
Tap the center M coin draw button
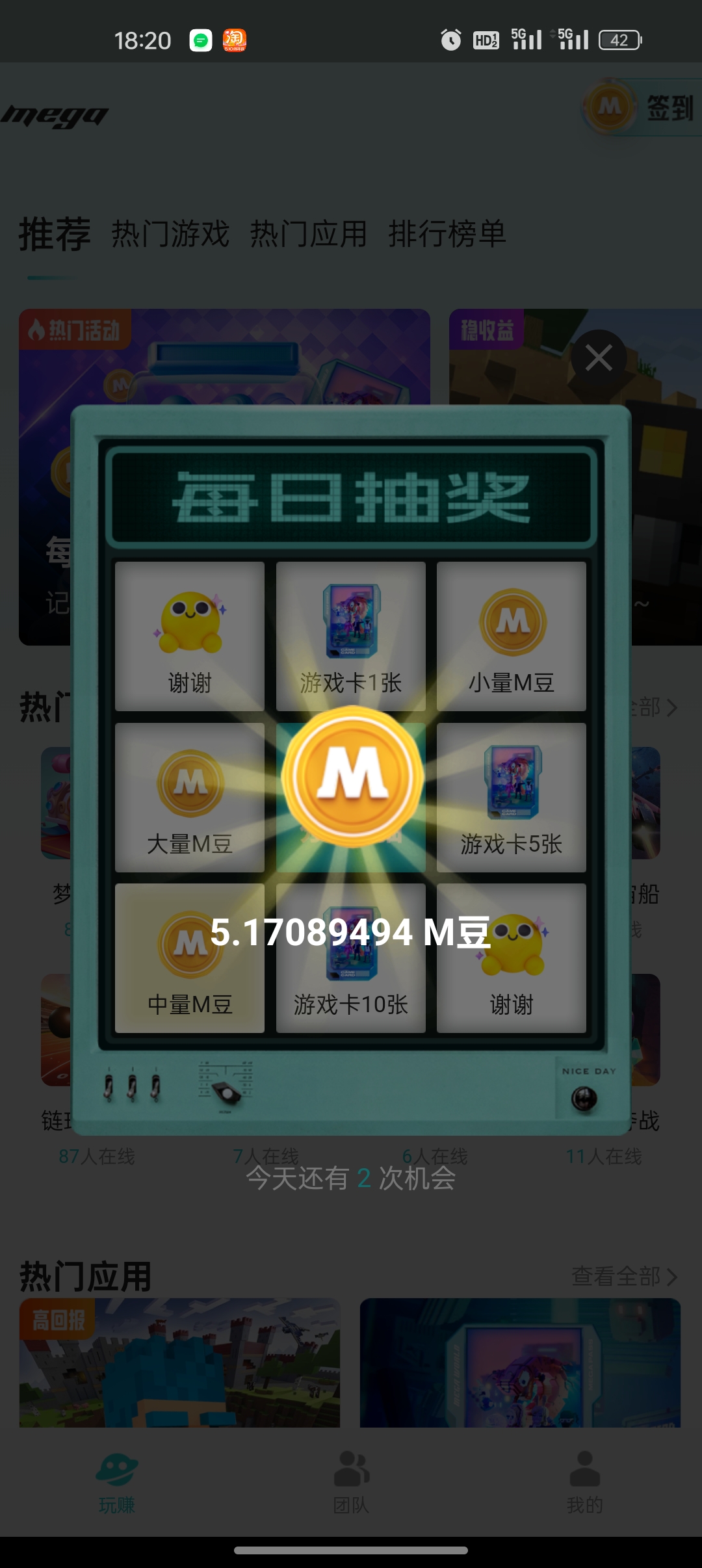click(x=352, y=777)
